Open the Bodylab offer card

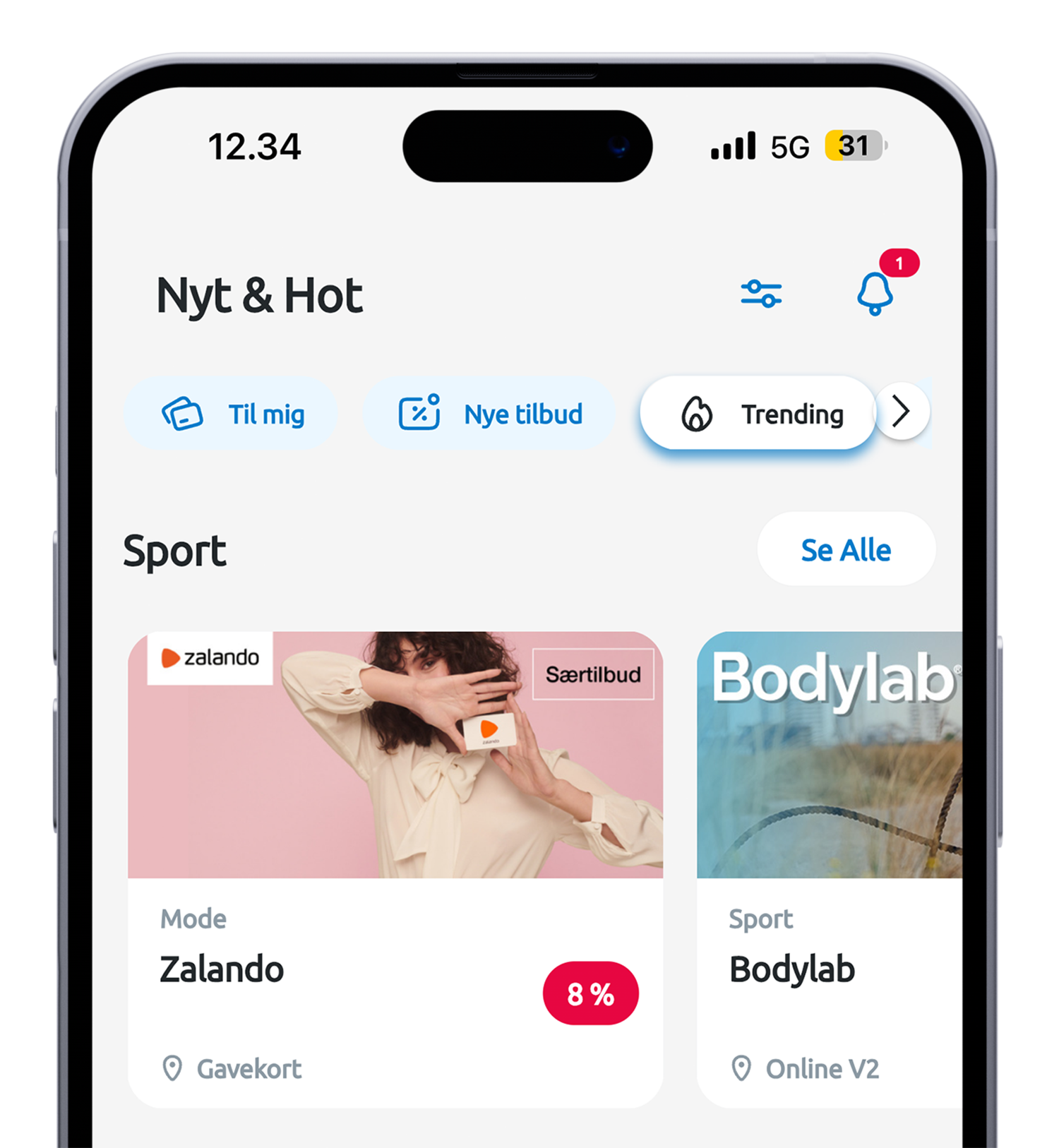(830, 868)
